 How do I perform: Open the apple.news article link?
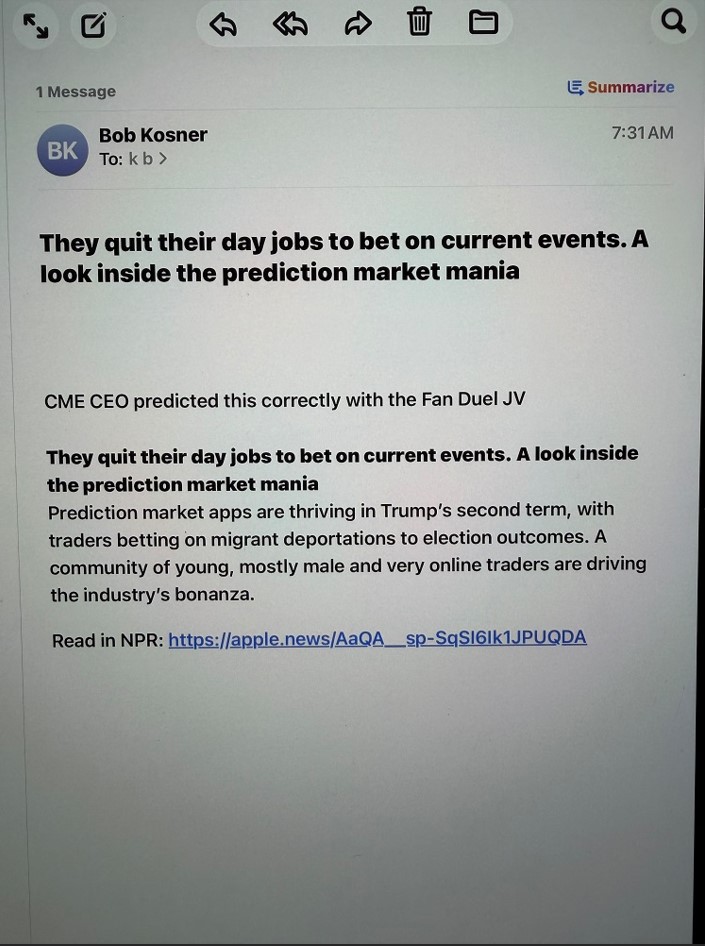tap(377, 638)
